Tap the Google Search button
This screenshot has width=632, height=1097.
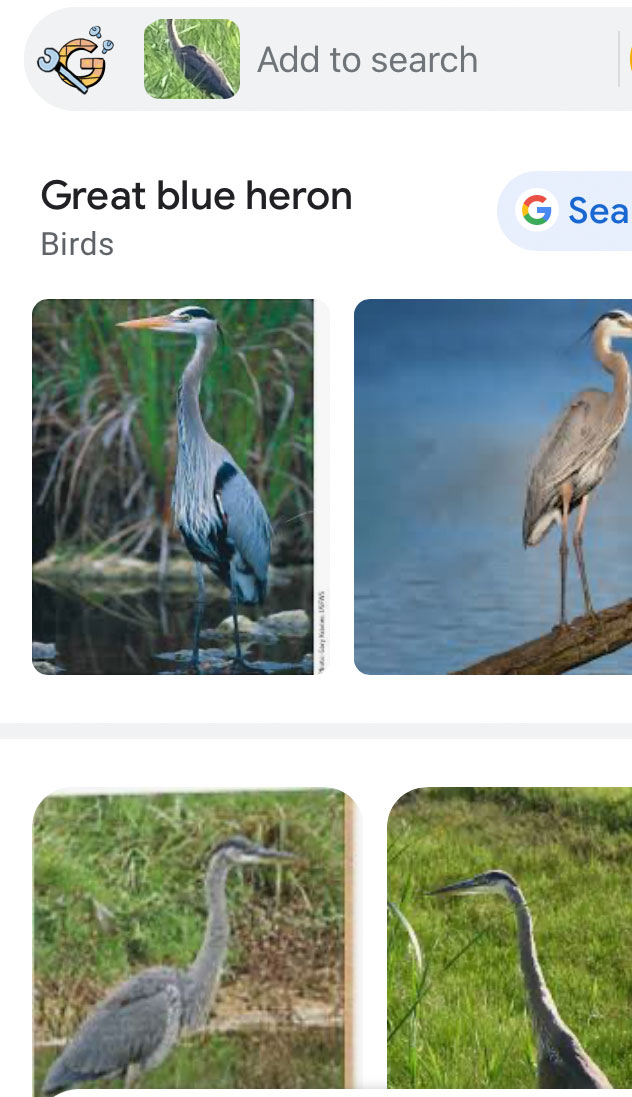(x=566, y=211)
